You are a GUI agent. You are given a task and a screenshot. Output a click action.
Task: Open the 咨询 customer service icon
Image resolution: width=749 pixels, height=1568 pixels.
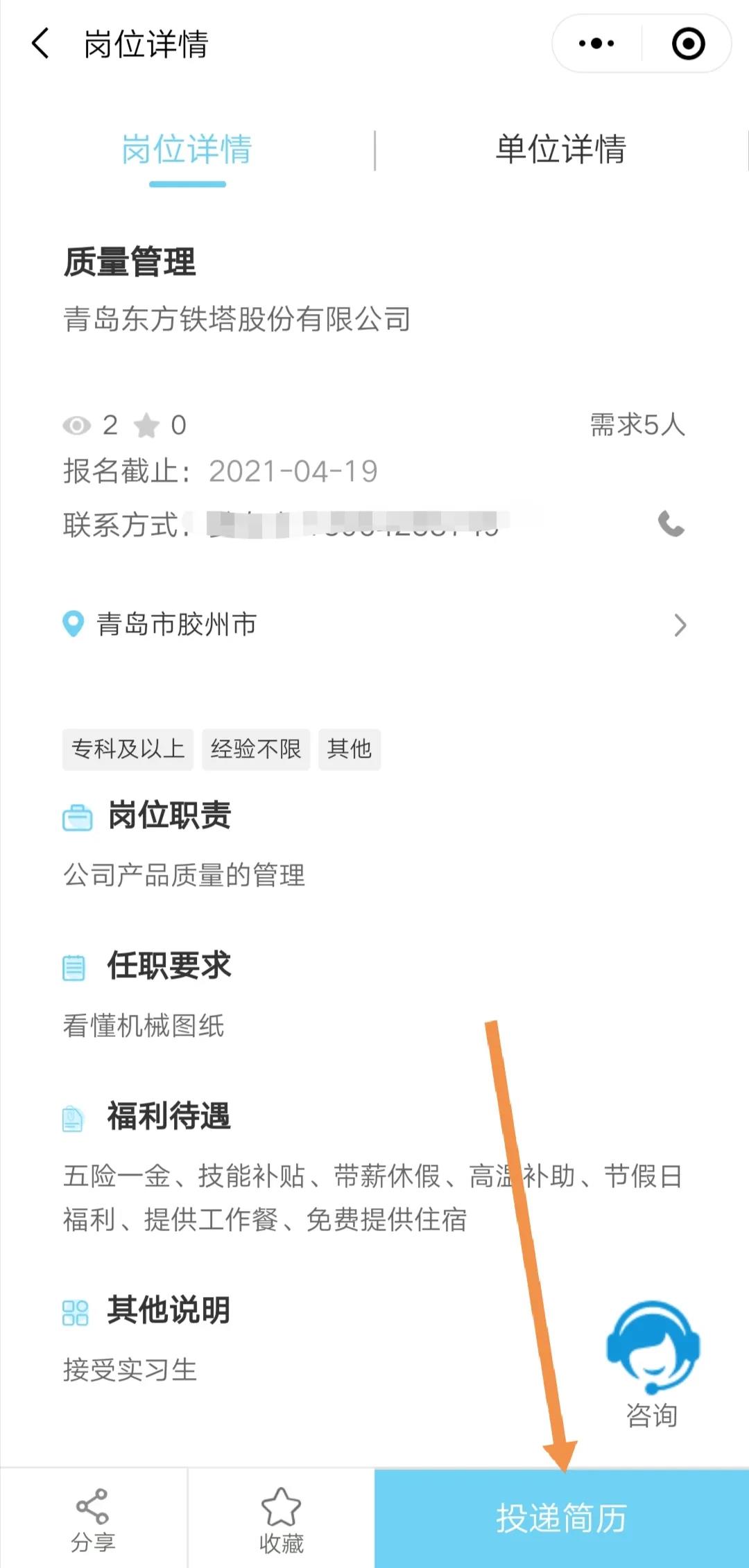651,1345
